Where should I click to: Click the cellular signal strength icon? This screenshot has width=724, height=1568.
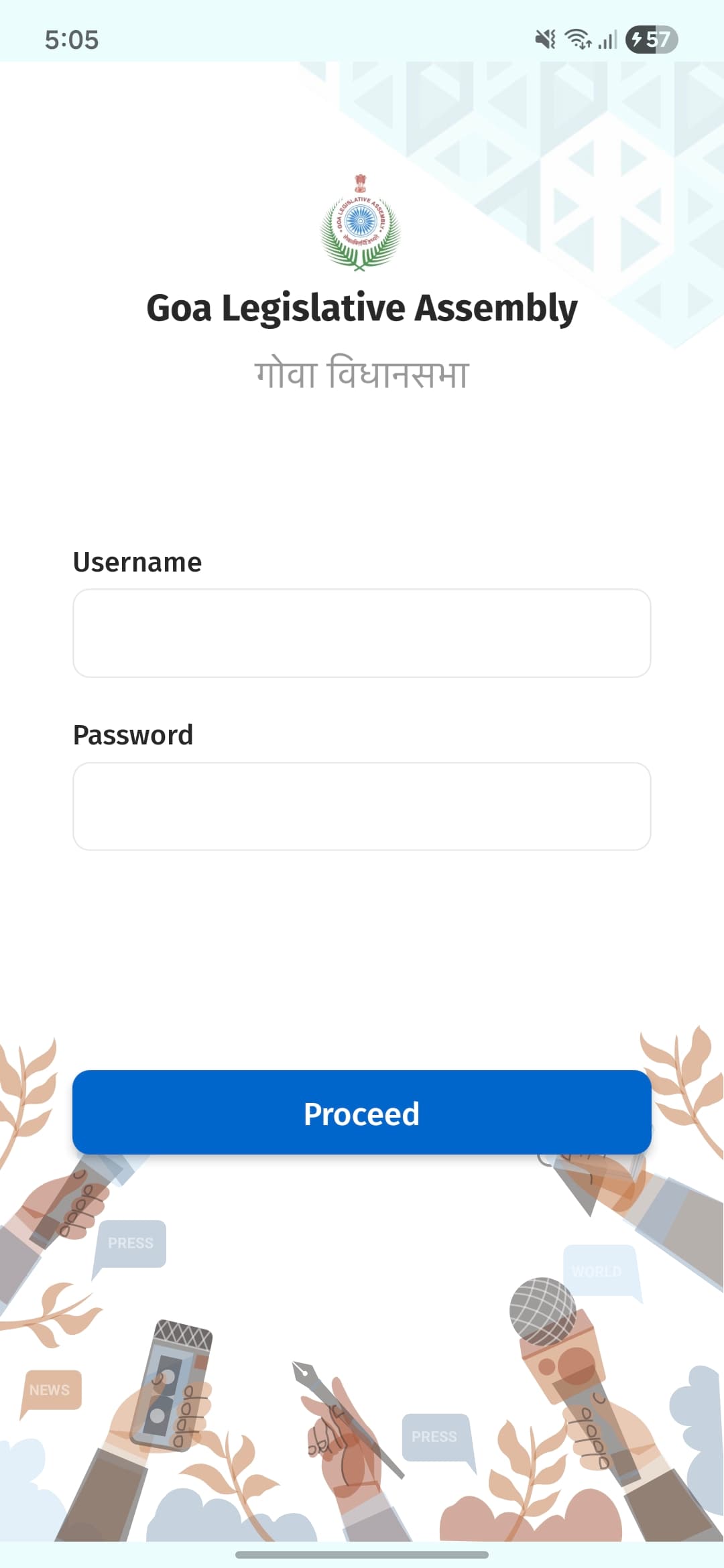(607, 40)
